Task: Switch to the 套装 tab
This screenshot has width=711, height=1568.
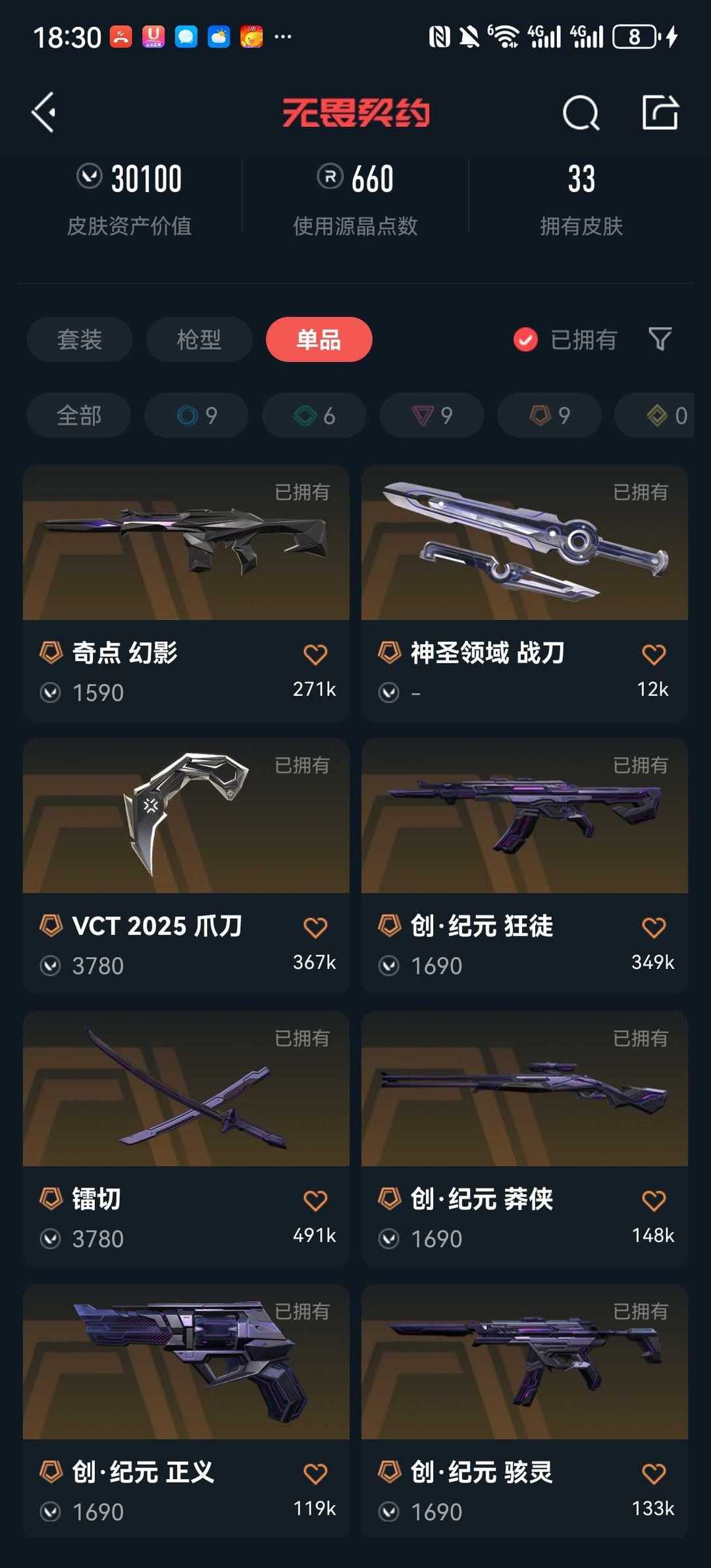Action: click(79, 339)
